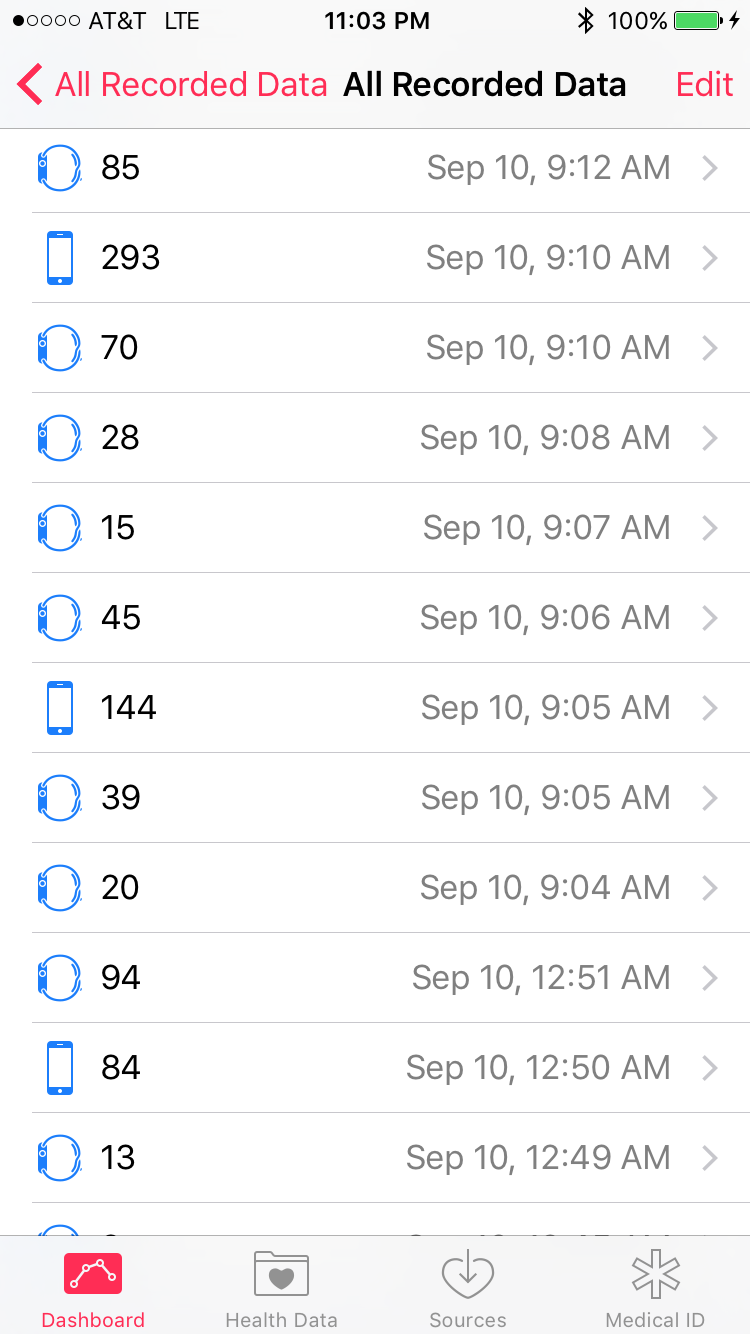Select the 13 record at 12:49 AM
The height and width of the screenshot is (1334, 750).
[375, 1158]
